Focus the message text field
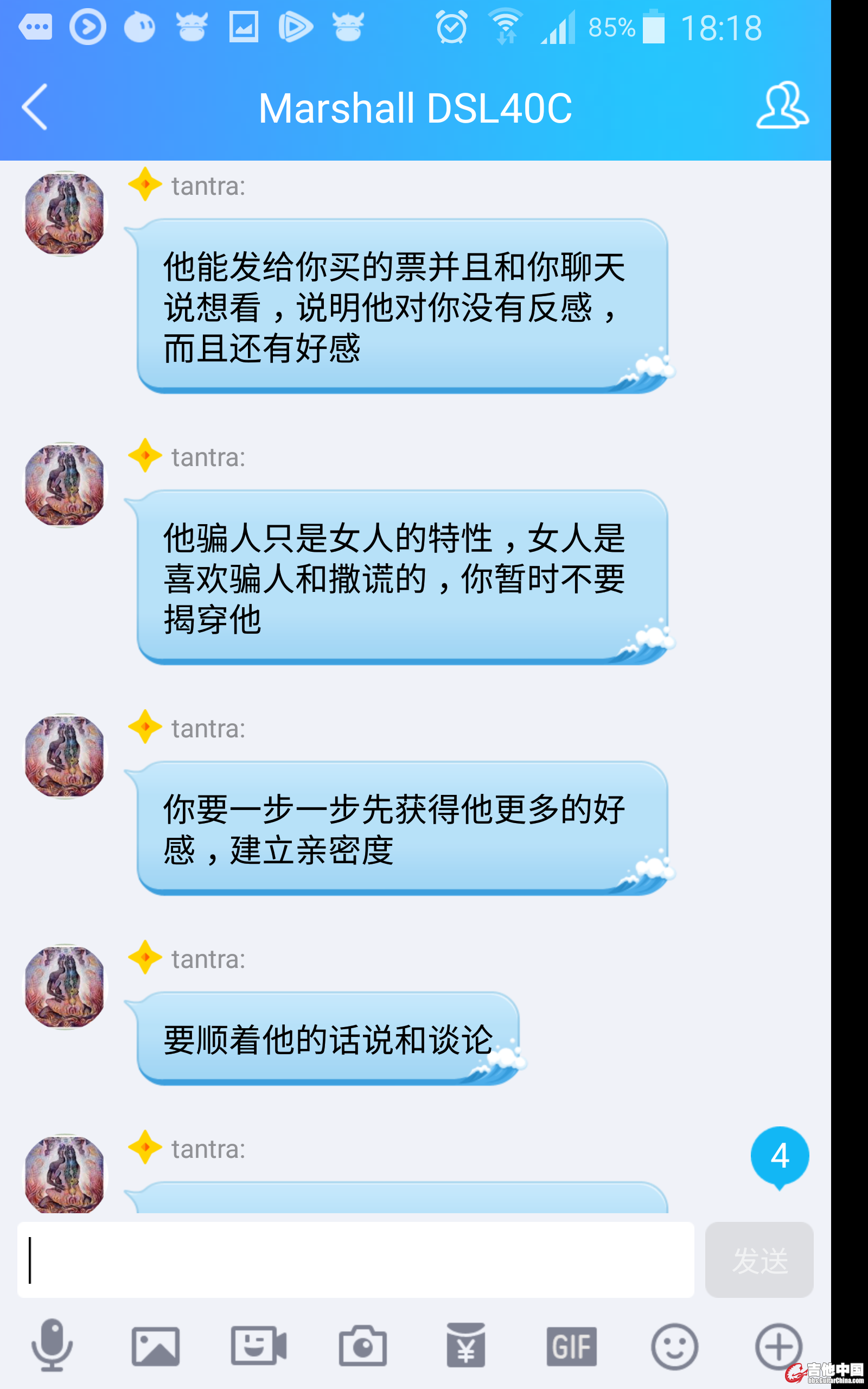 pyautogui.click(x=356, y=1259)
